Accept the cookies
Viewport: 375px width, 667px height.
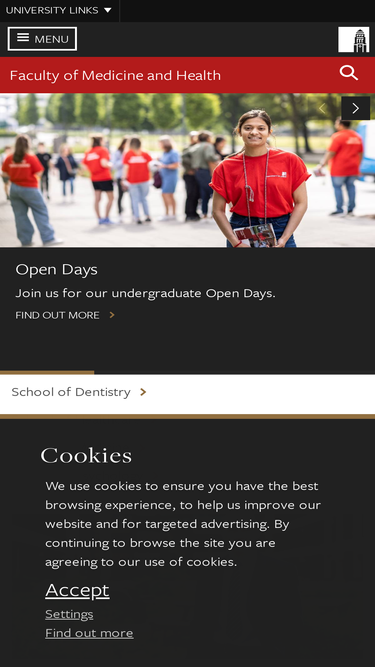click(x=77, y=590)
